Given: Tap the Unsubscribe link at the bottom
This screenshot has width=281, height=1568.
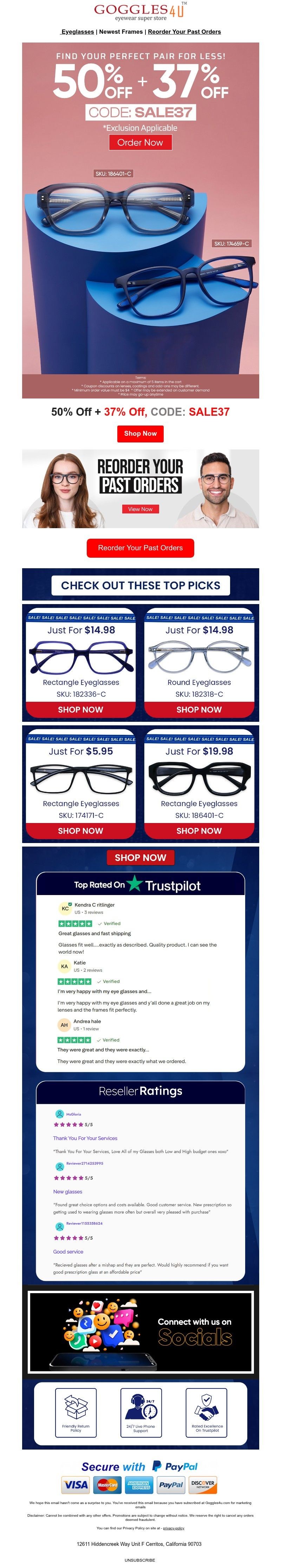Looking at the screenshot, I should pyautogui.click(x=140, y=1560).
